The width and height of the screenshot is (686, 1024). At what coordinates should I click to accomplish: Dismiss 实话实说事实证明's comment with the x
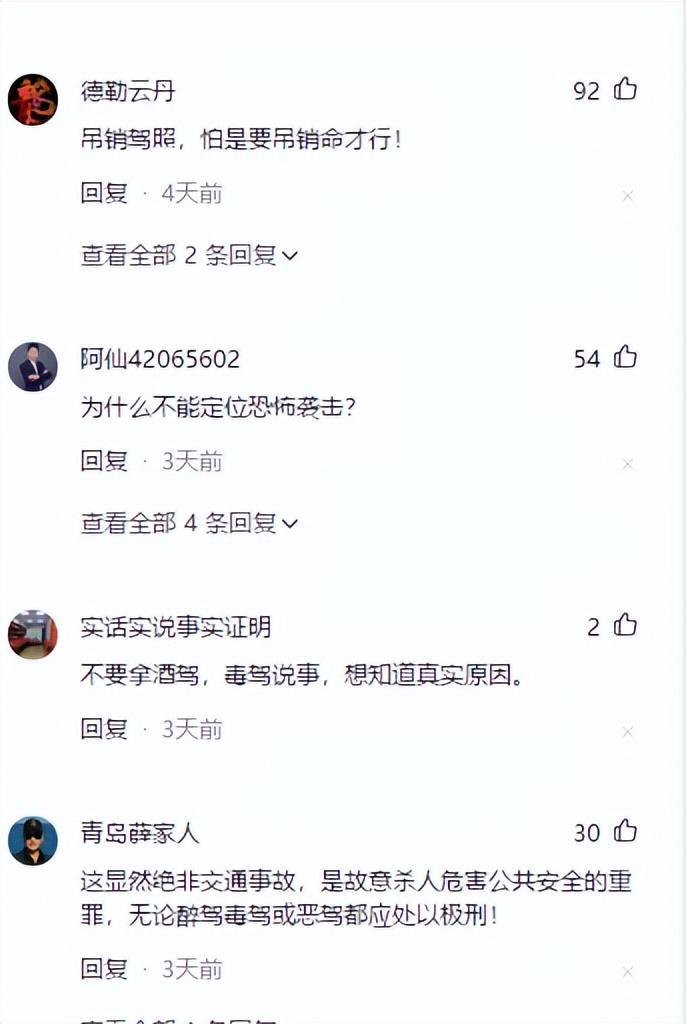628,732
